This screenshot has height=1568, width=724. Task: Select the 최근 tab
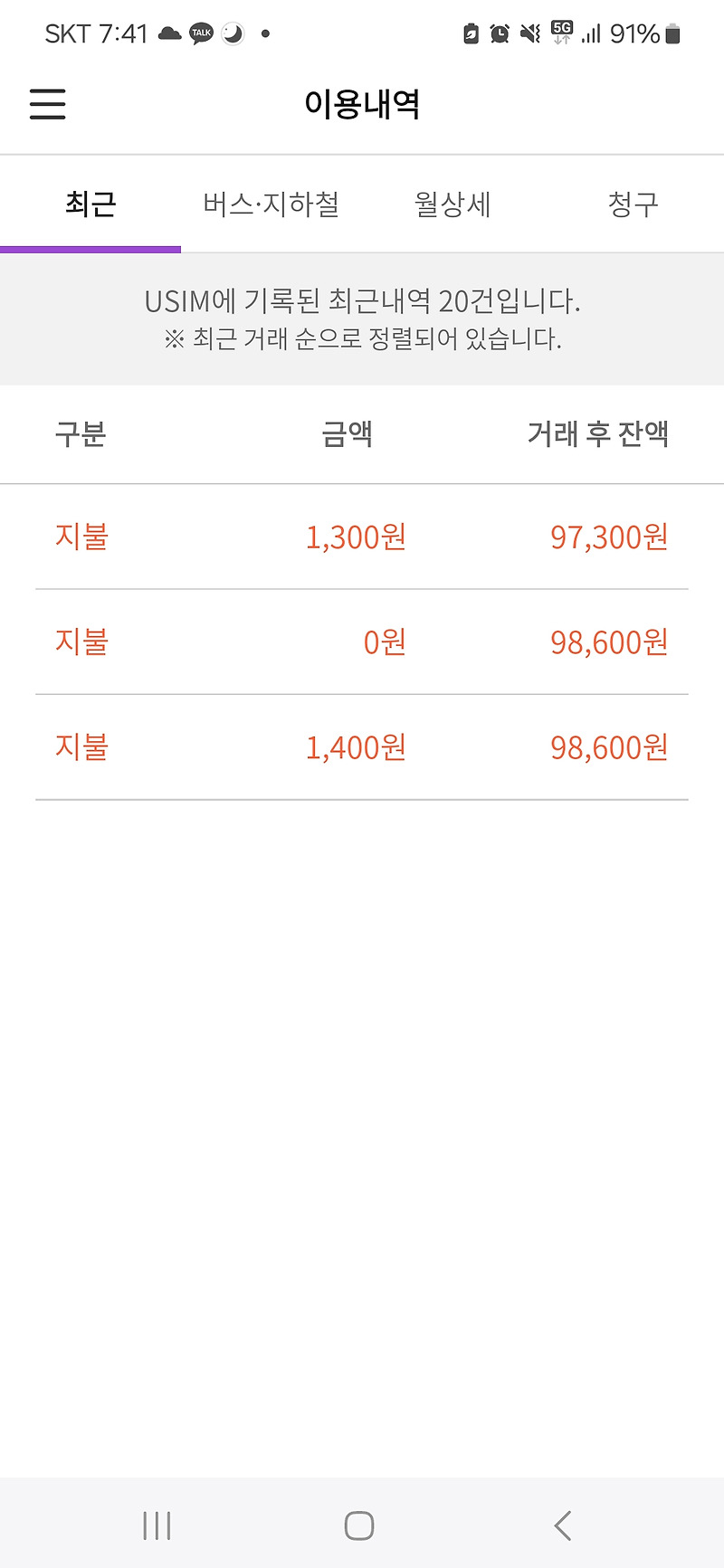[90, 204]
